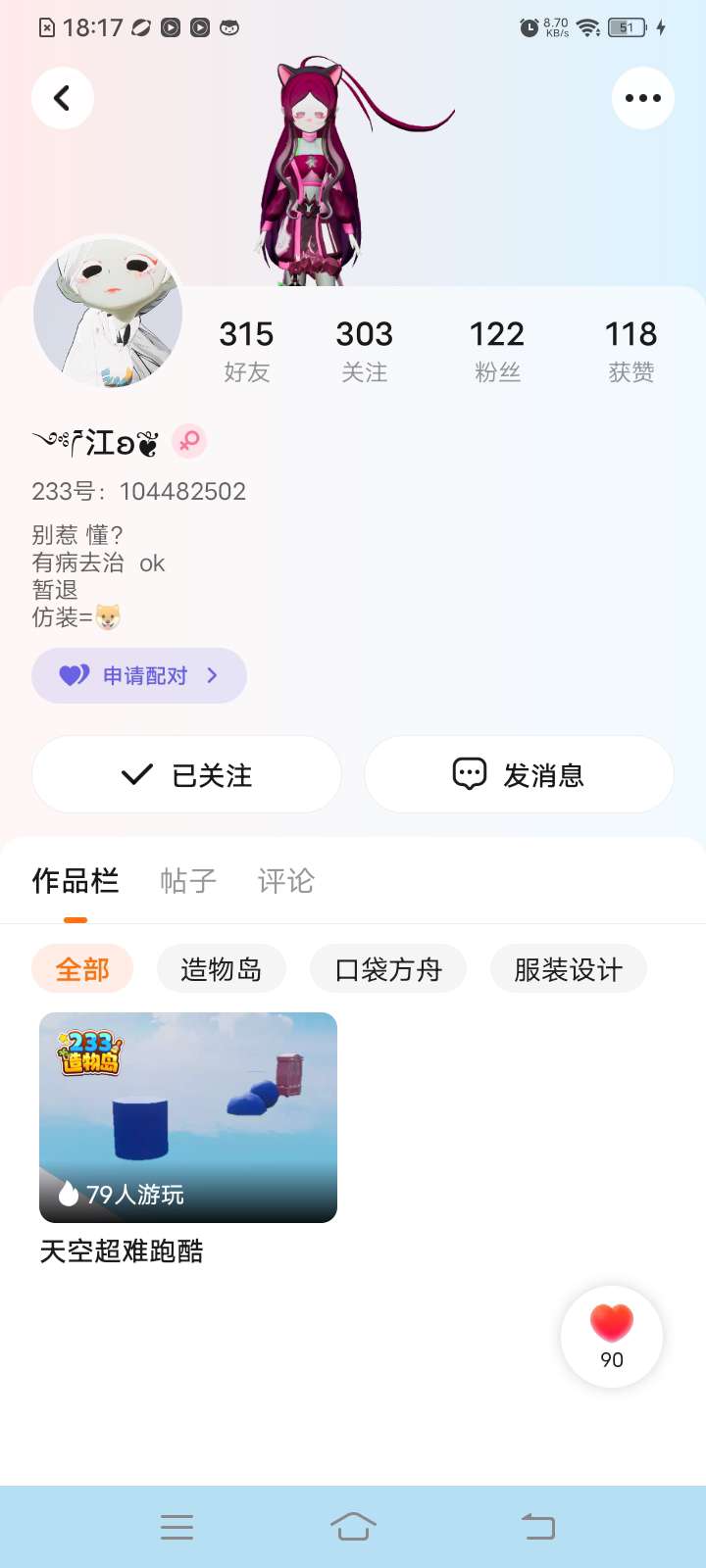Switch to the 帖子 tab
Viewport: 706px width, 1568px height.
pyautogui.click(x=188, y=881)
